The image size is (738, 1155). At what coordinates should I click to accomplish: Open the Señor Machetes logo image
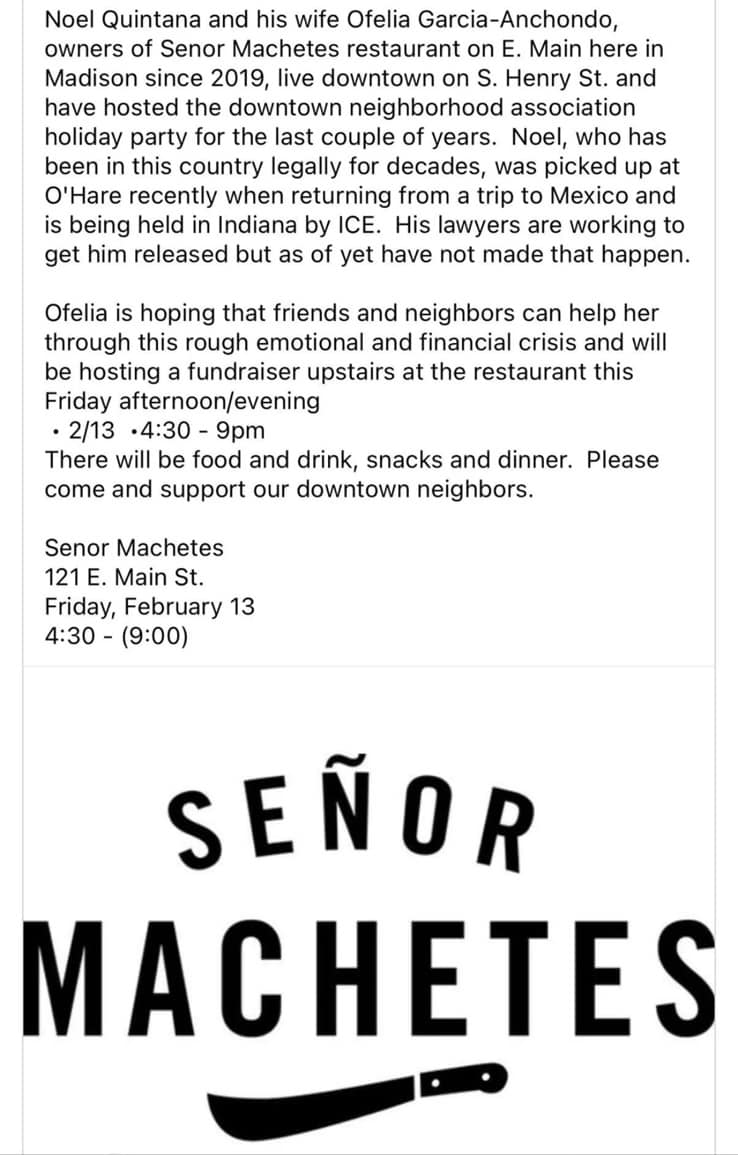click(368, 920)
